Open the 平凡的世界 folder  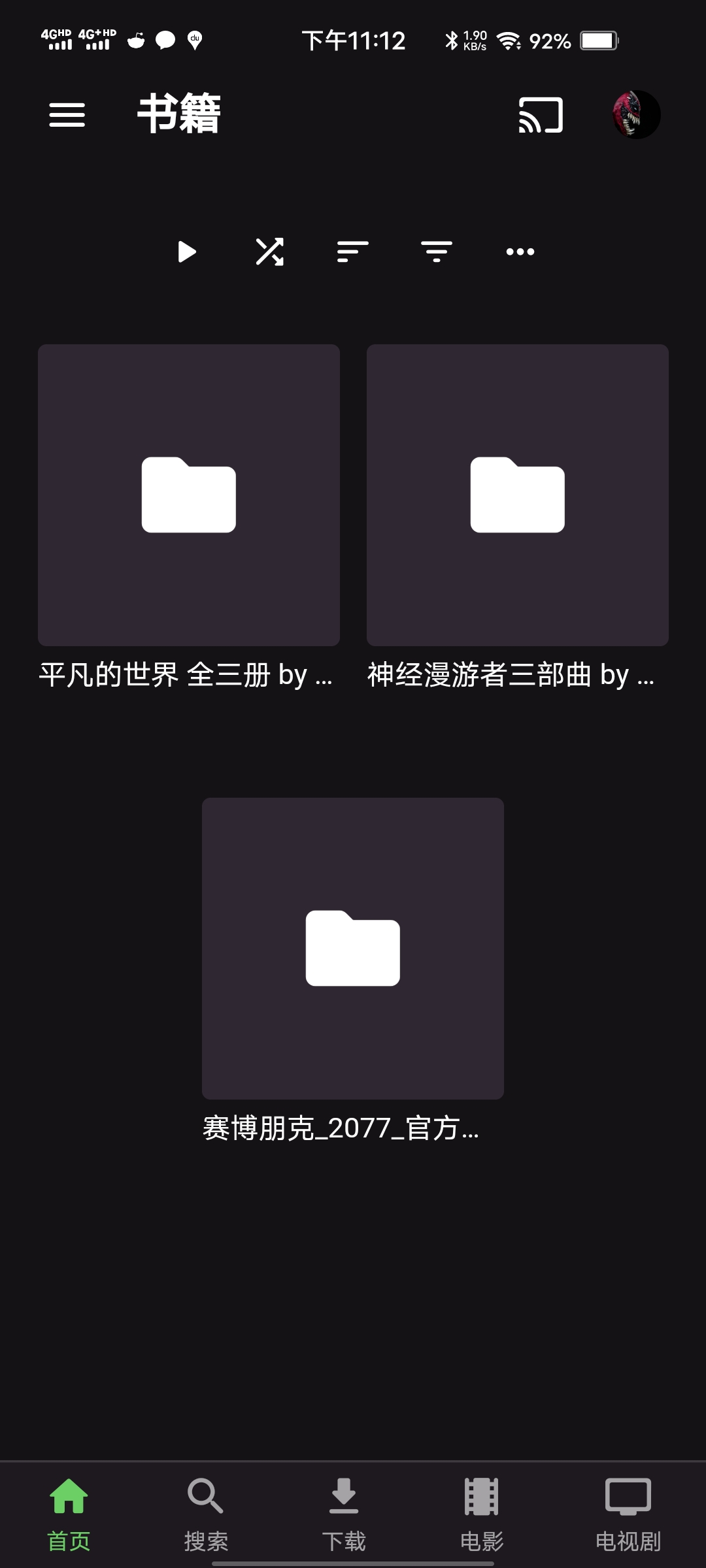188,495
